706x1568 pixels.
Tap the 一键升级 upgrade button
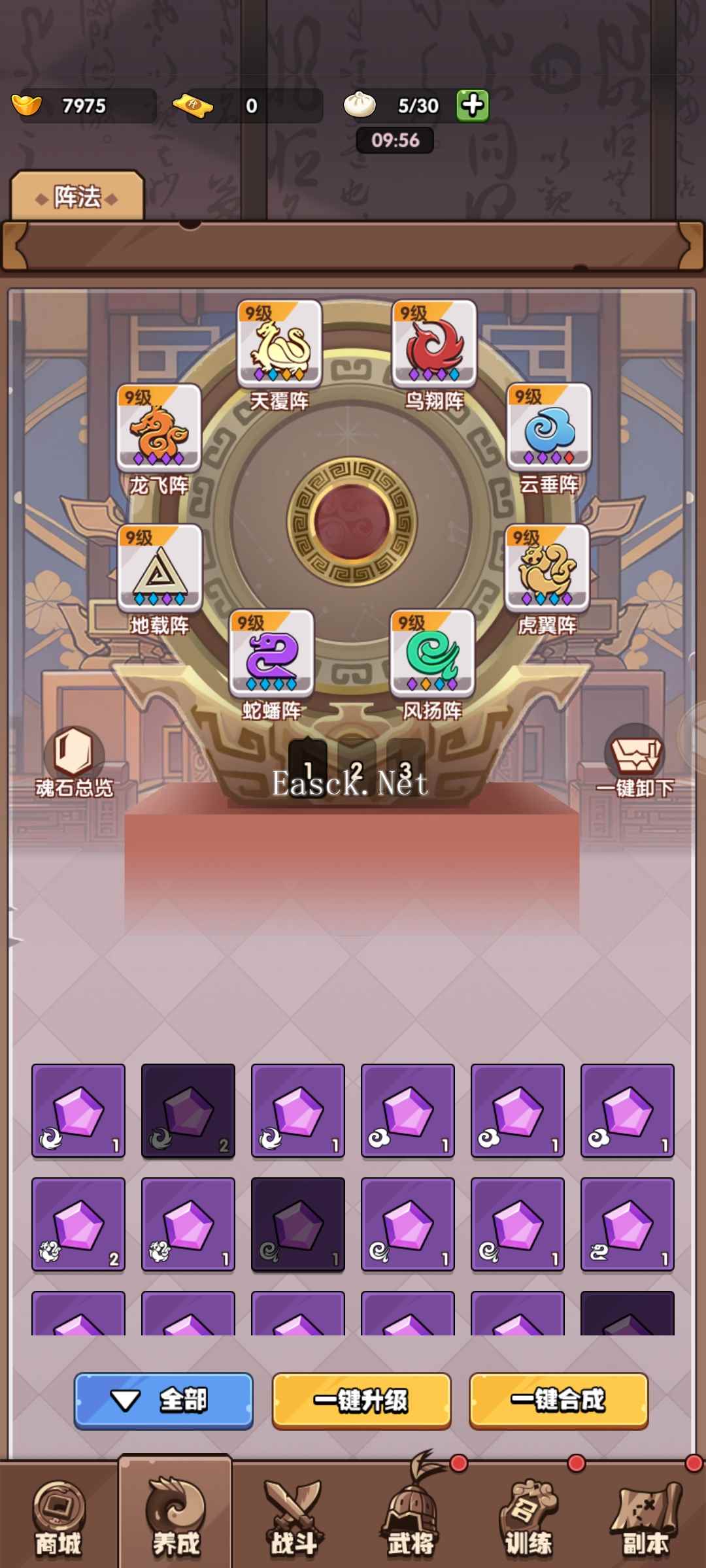coord(361,1400)
